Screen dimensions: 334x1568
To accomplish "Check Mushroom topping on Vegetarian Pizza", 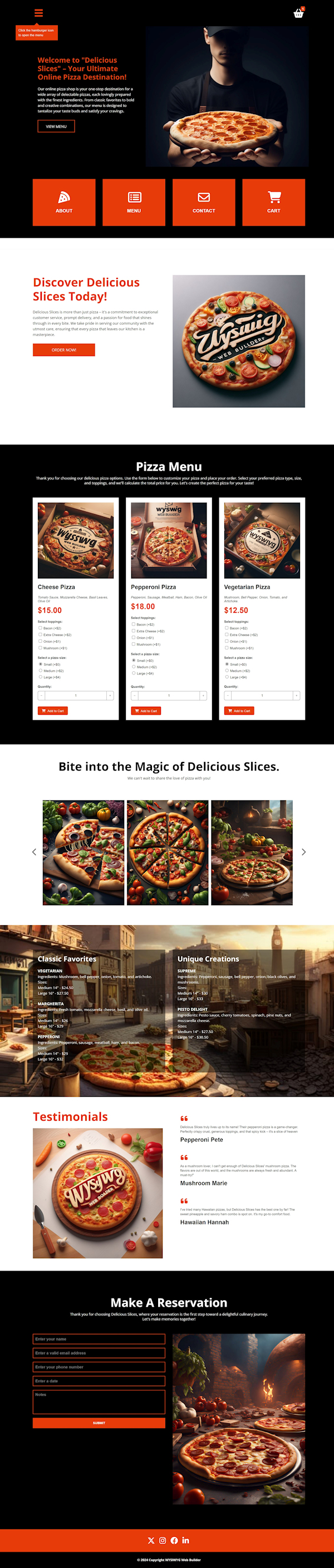I will tap(227, 648).
